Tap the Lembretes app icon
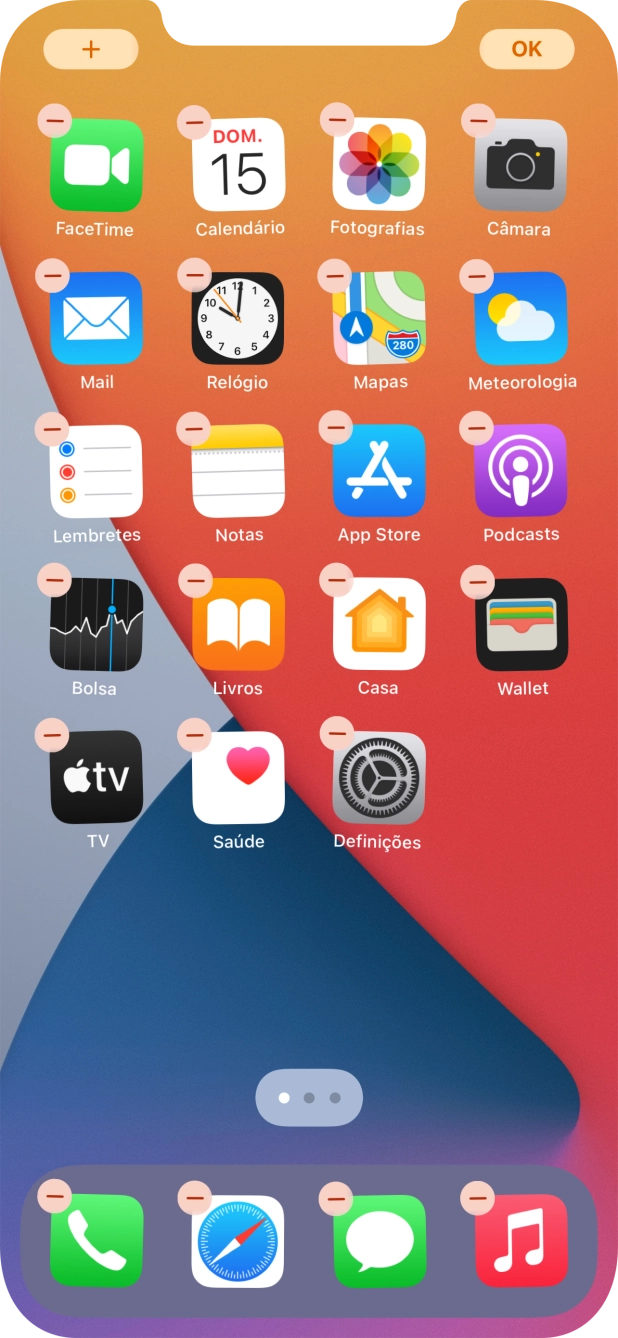618x1338 pixels. point(96,471)
